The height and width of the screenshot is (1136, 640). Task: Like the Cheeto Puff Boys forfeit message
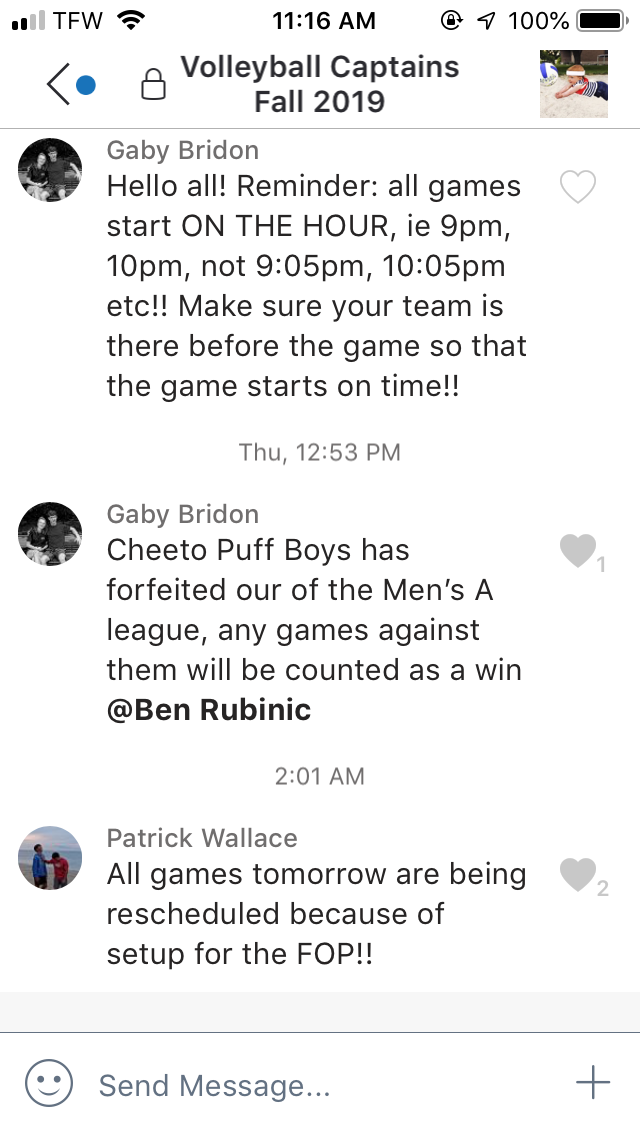(577, 551)
